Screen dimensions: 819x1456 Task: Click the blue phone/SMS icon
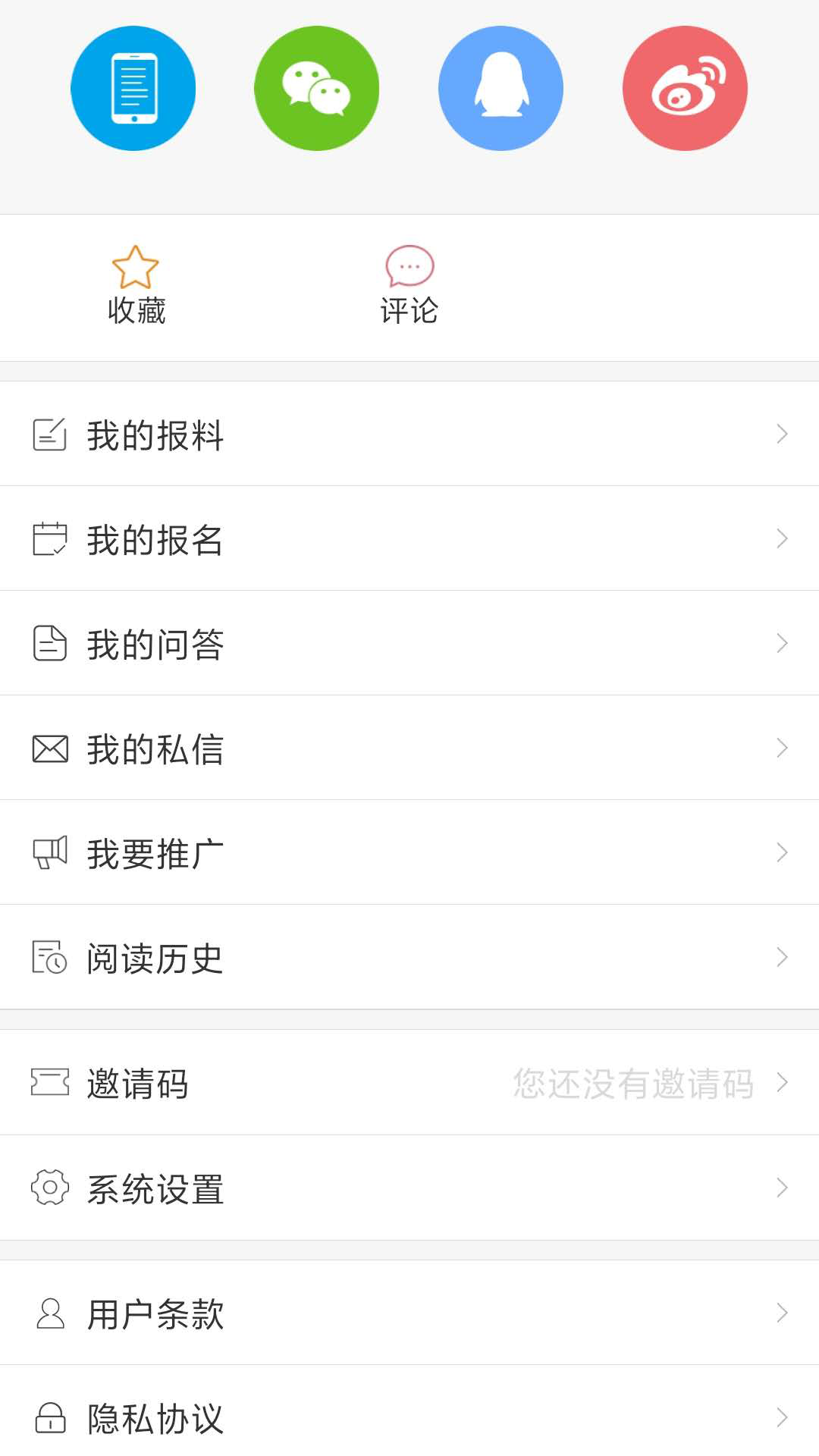[x=133, y=88]
